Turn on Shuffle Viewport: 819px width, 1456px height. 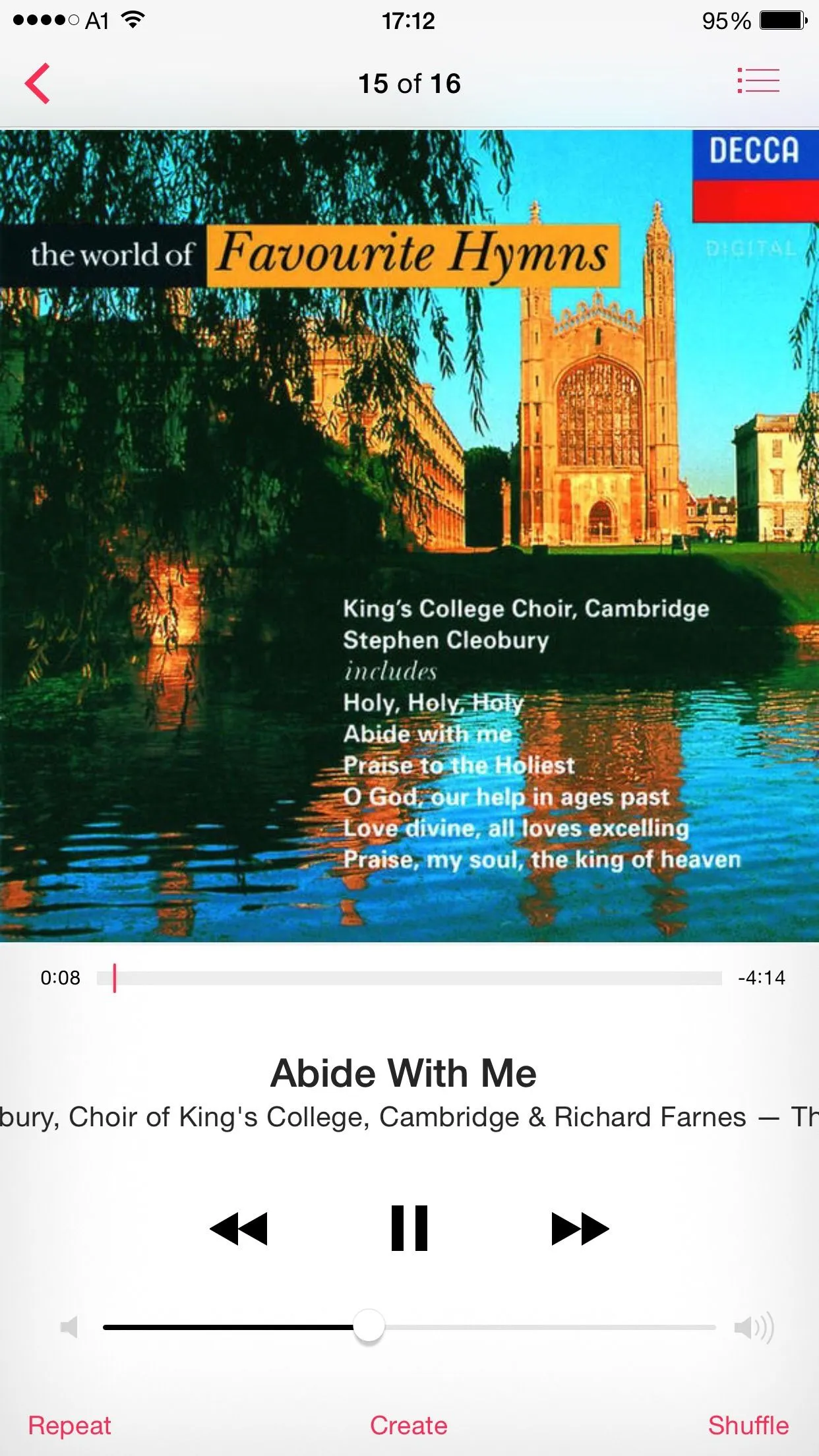coord(748,1425)
